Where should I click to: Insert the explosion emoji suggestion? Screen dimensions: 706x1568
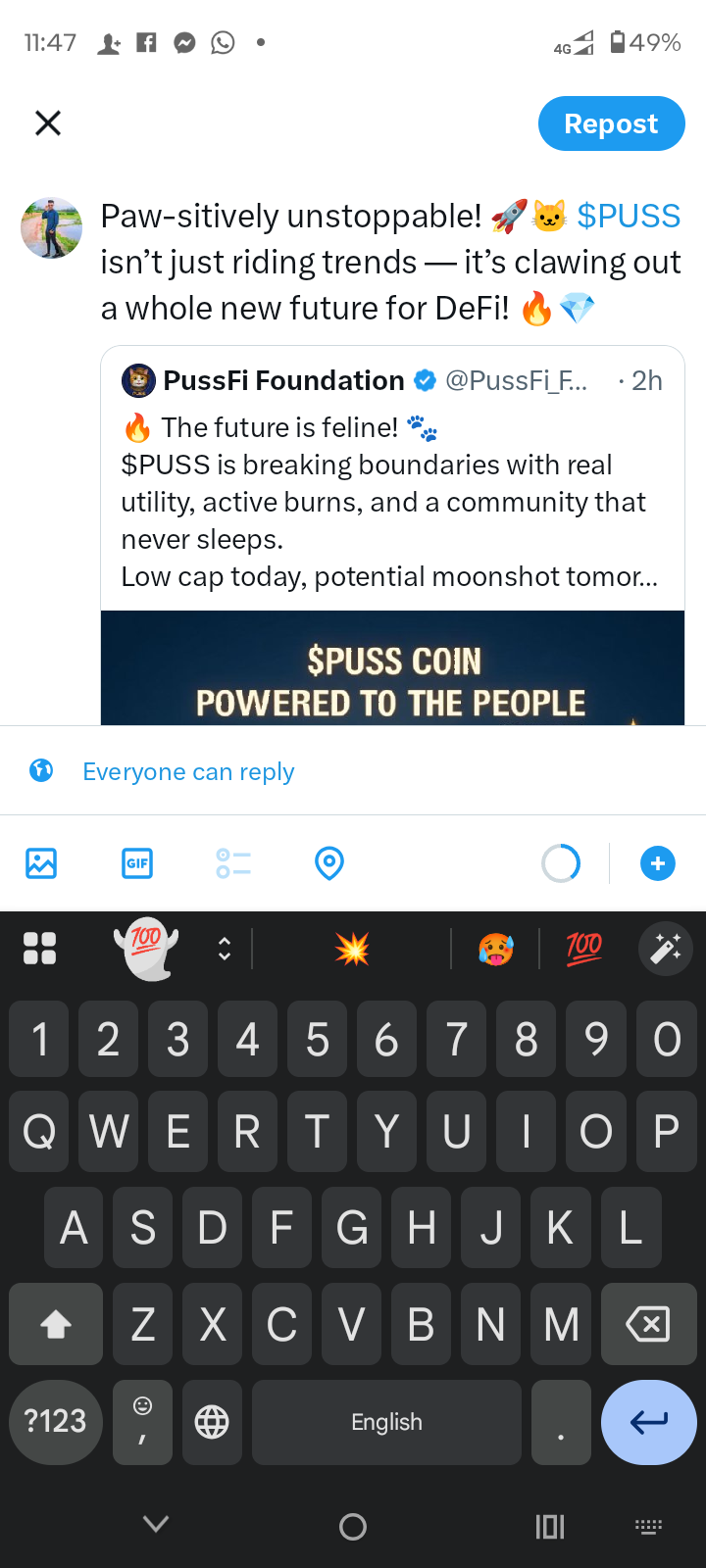[x=352, y=949]
